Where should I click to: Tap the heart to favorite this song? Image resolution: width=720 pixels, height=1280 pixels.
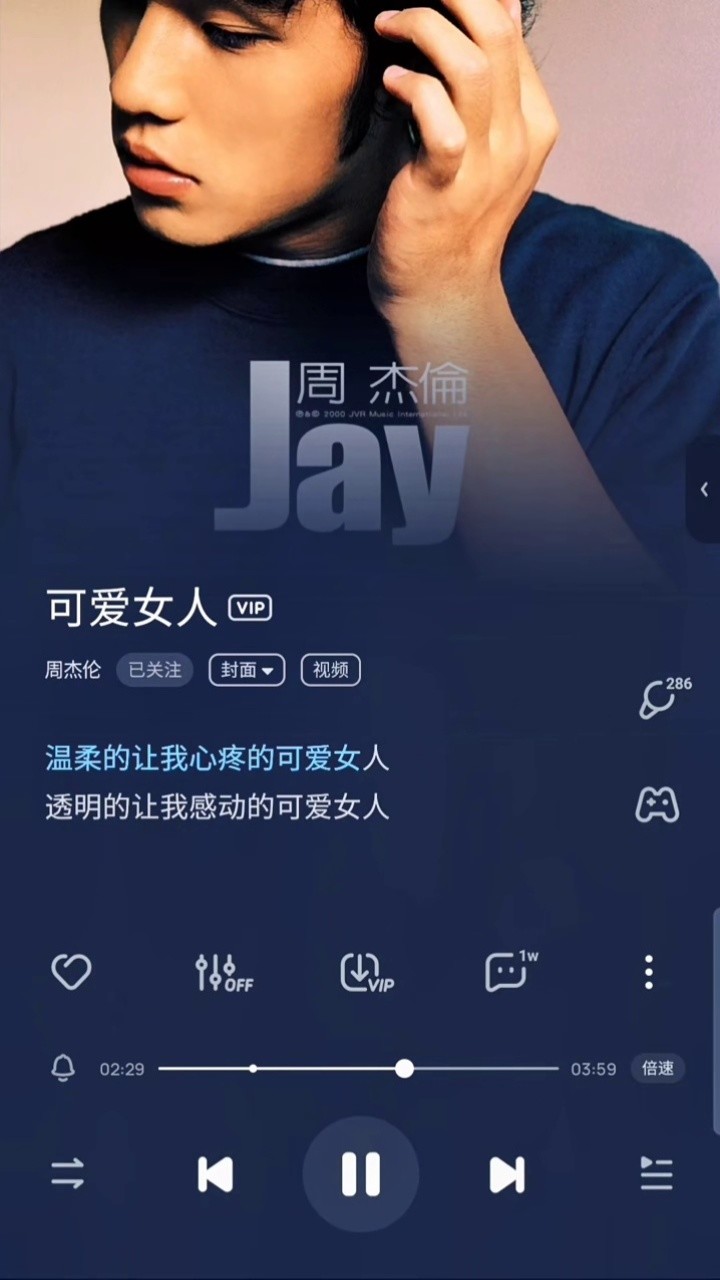[x=71, y=972]
